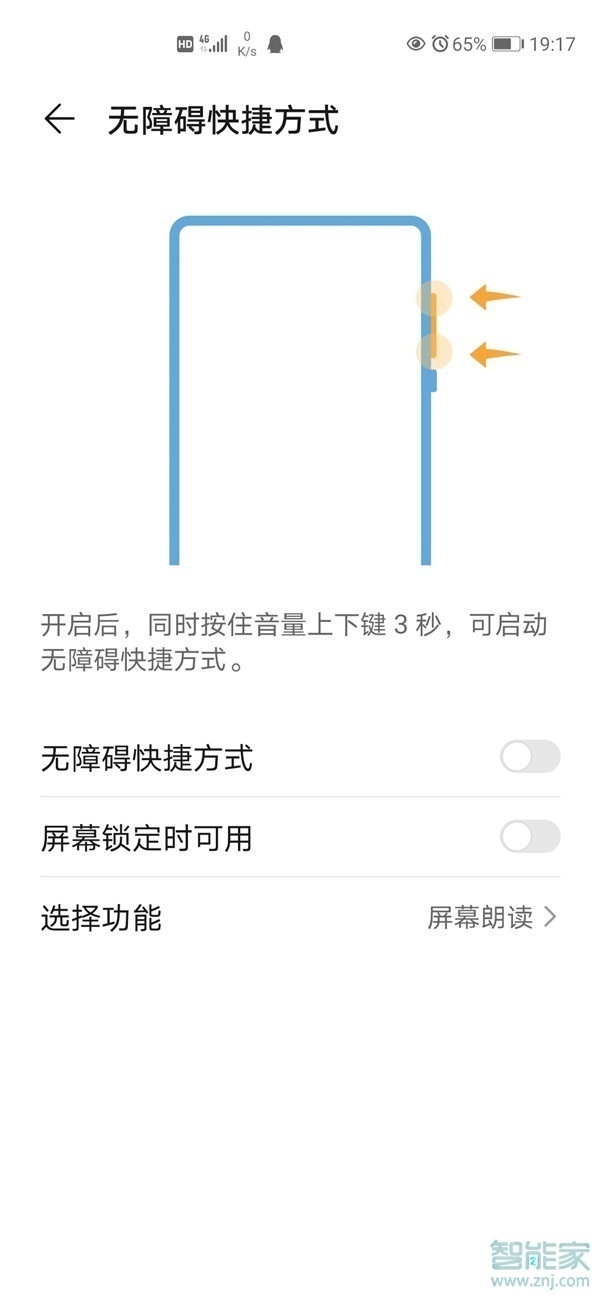Open the 选择功能 row
The width and height of the screenshot is (600, 1300).
pos(300,917)
